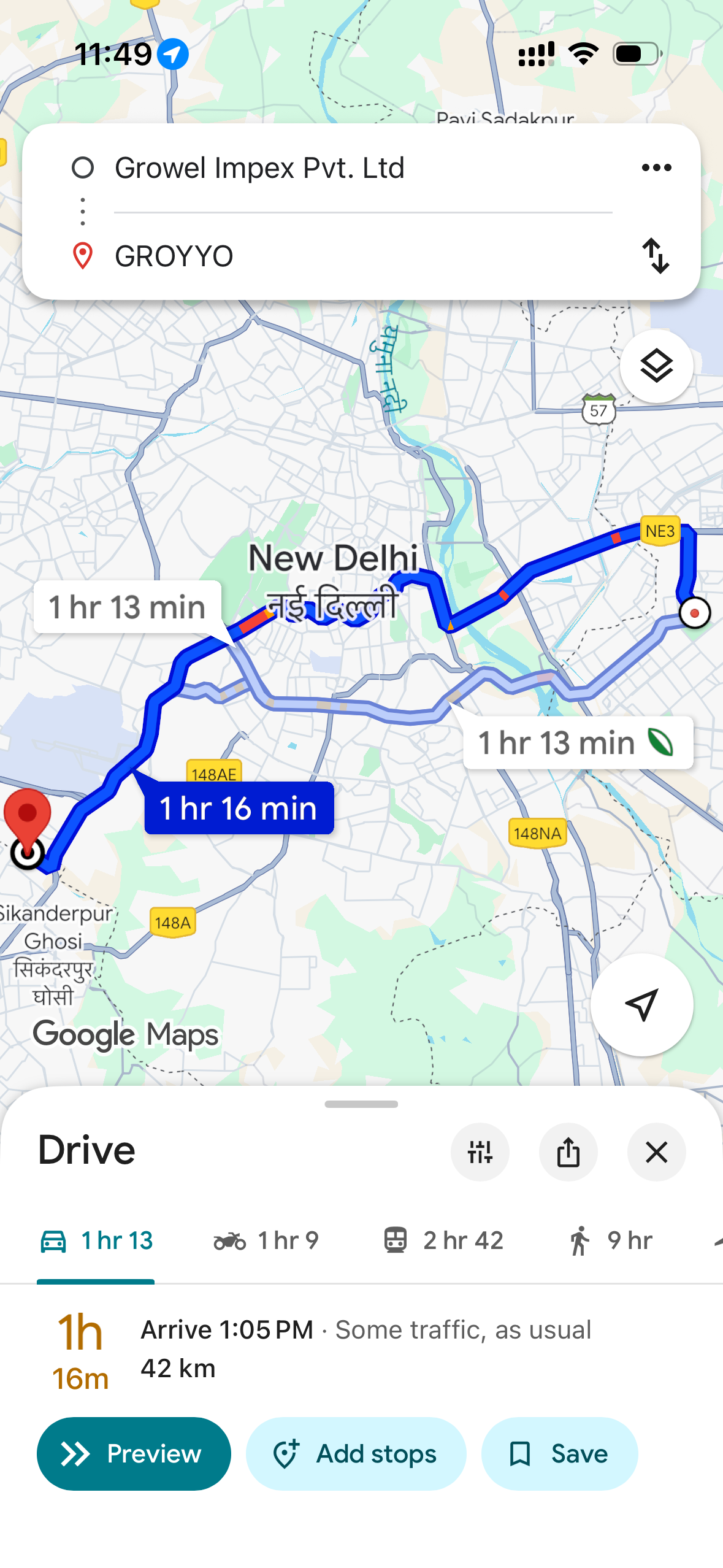Switch to walking tab showing 9 hr
The image size is (723, 1568).
[610, 1240]
